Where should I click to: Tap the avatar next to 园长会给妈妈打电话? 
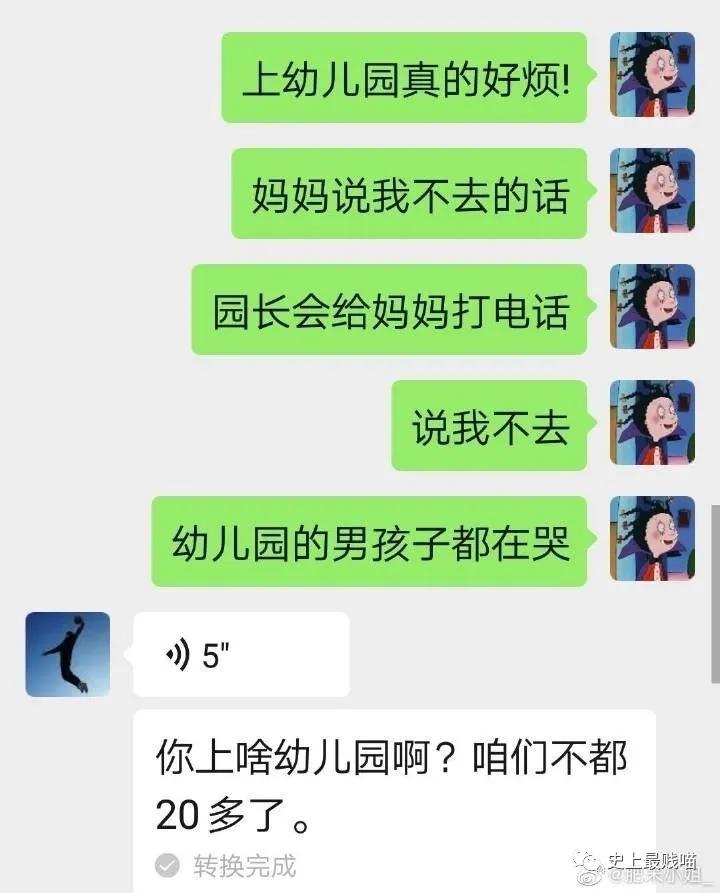pyautogui.click(x=652, y=309)
